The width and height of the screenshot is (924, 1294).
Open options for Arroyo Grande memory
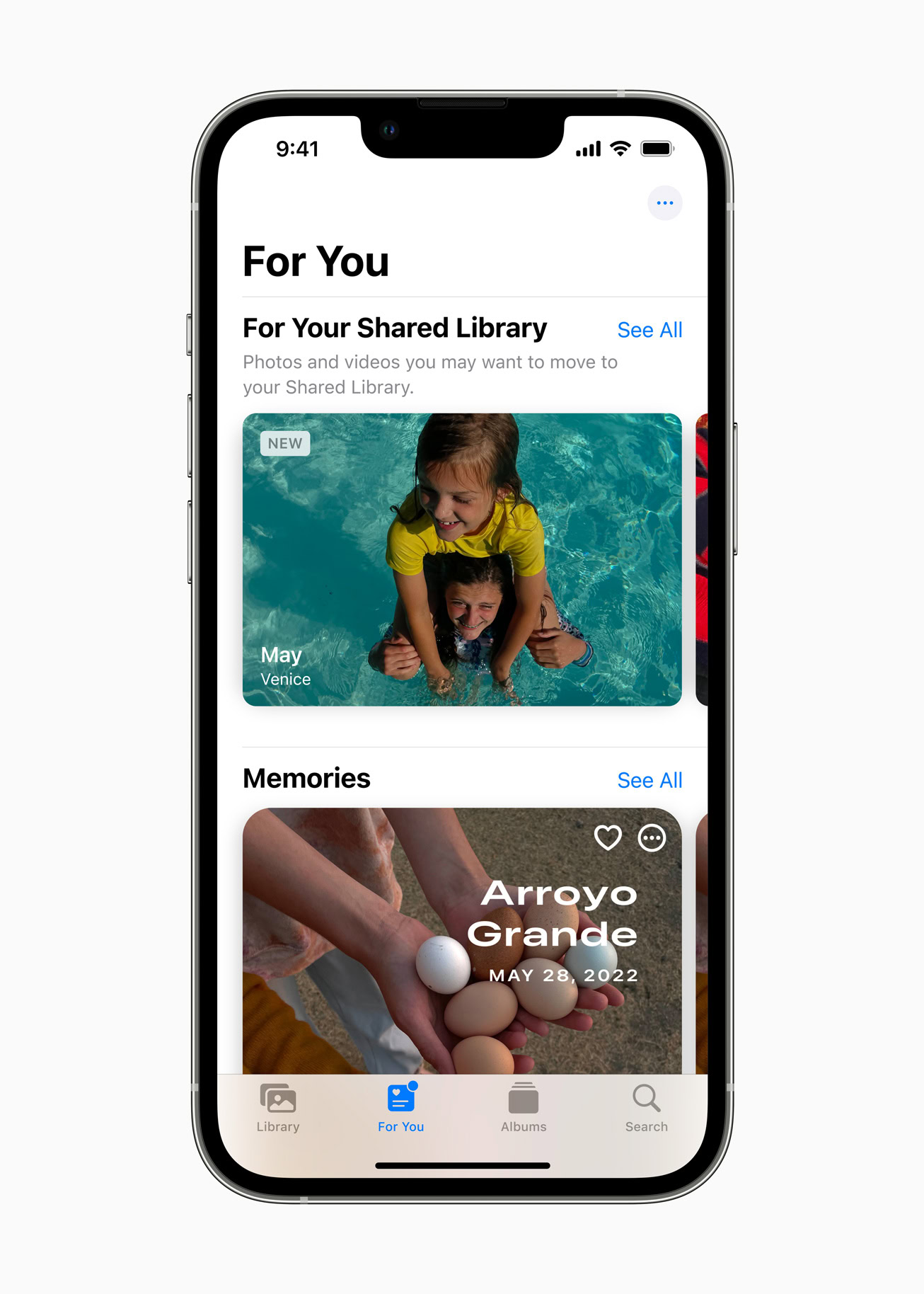pyautogui.click(x=652, y=837)
